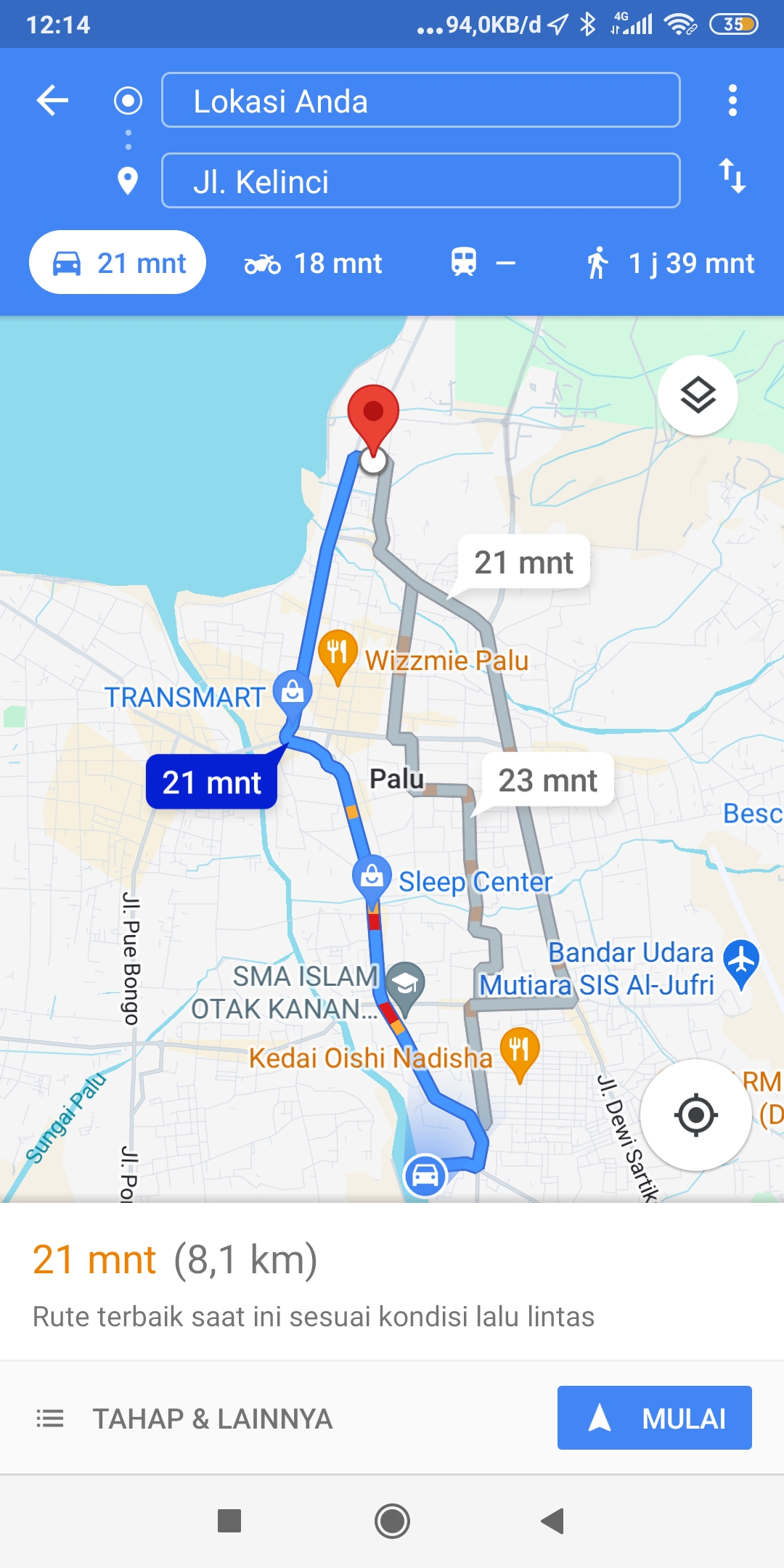The image size is (784, 1568).
Task: Choose the 23 mnt alternate route
Action: tap(547, 781)
